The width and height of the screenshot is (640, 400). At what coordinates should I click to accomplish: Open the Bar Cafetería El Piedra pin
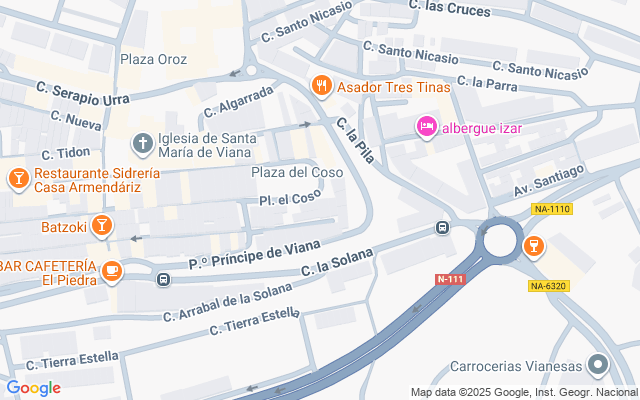pos(112,271)
